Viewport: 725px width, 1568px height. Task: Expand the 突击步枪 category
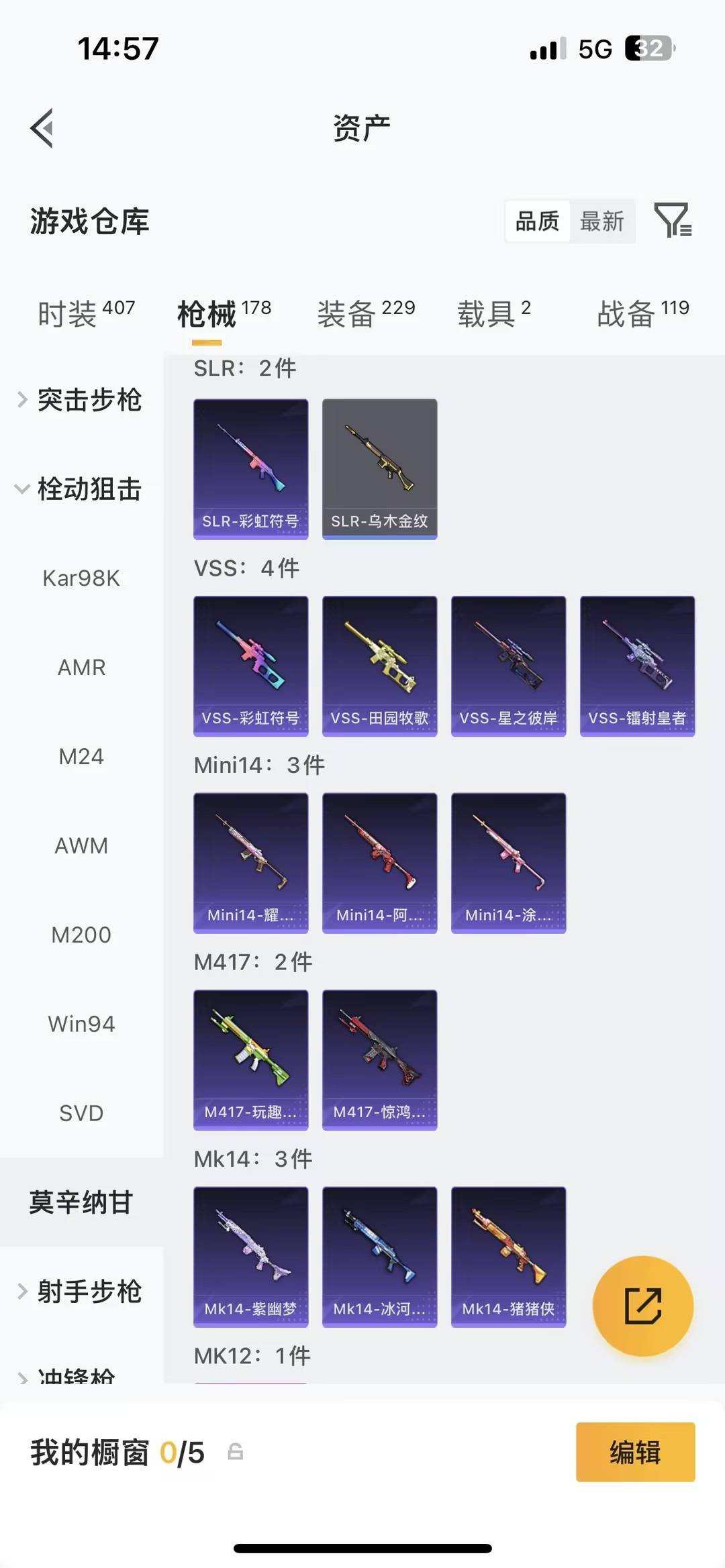point(81,400)
